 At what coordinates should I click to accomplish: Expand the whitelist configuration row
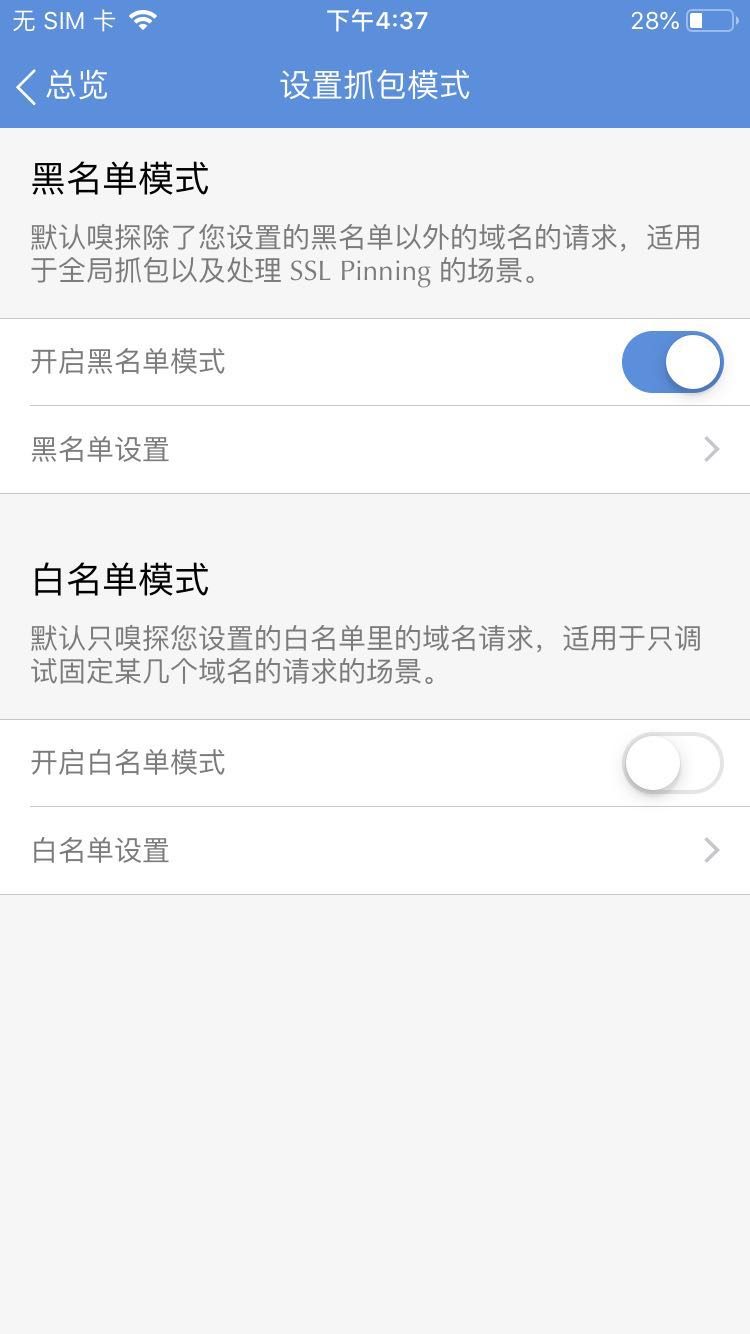tap(375, 850)
